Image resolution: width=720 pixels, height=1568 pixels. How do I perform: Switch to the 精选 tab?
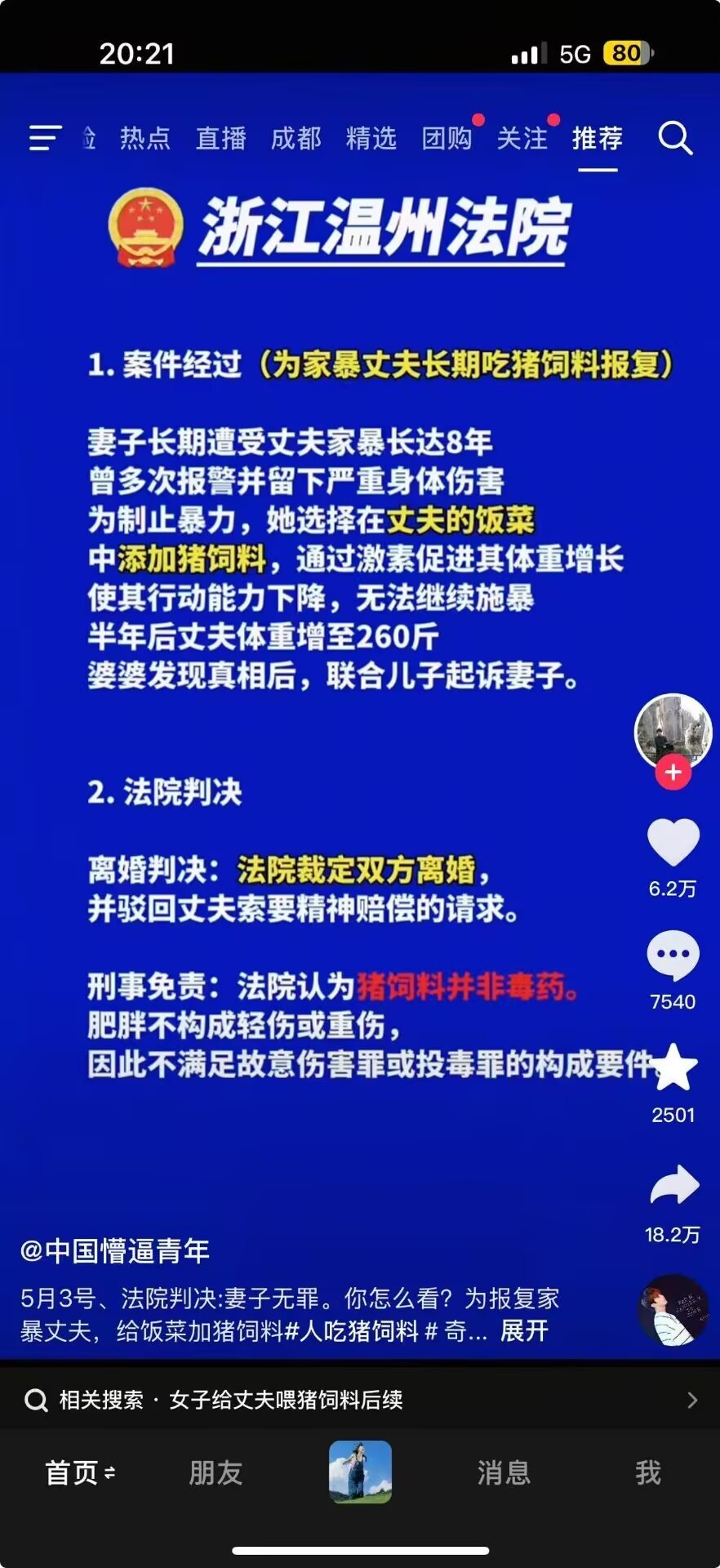371,138
